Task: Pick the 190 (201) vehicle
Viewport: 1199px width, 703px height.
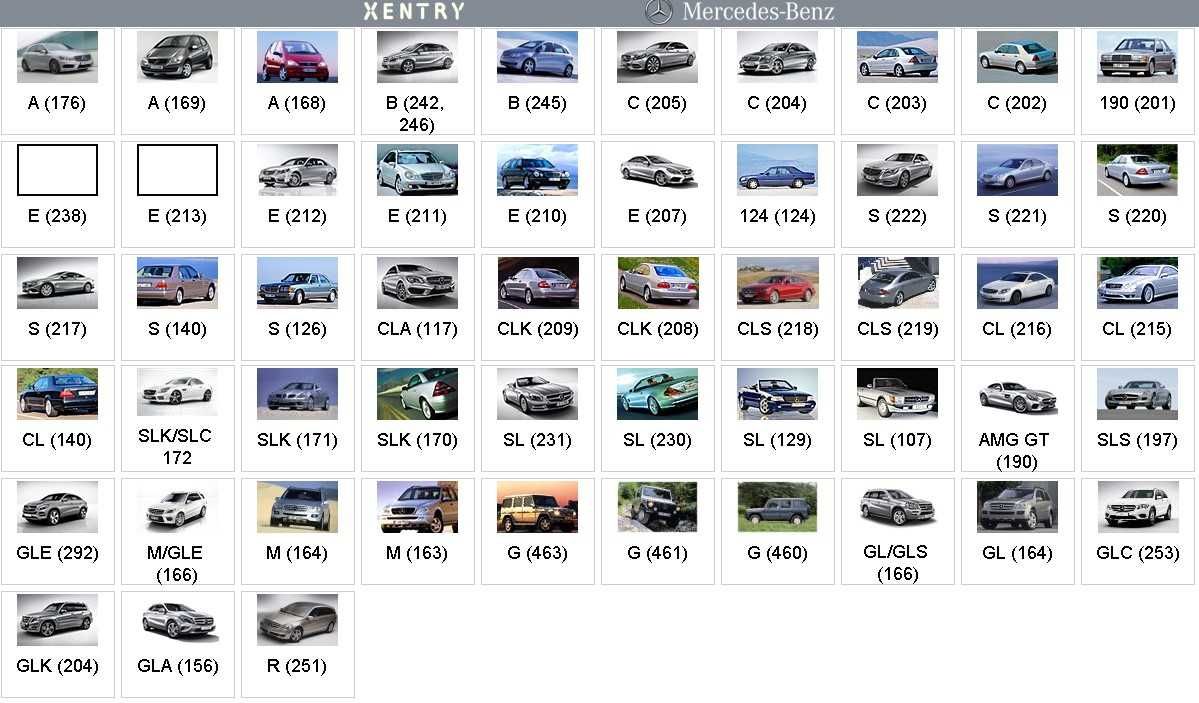Action: pyautogui.click(x=1137, y=80)
